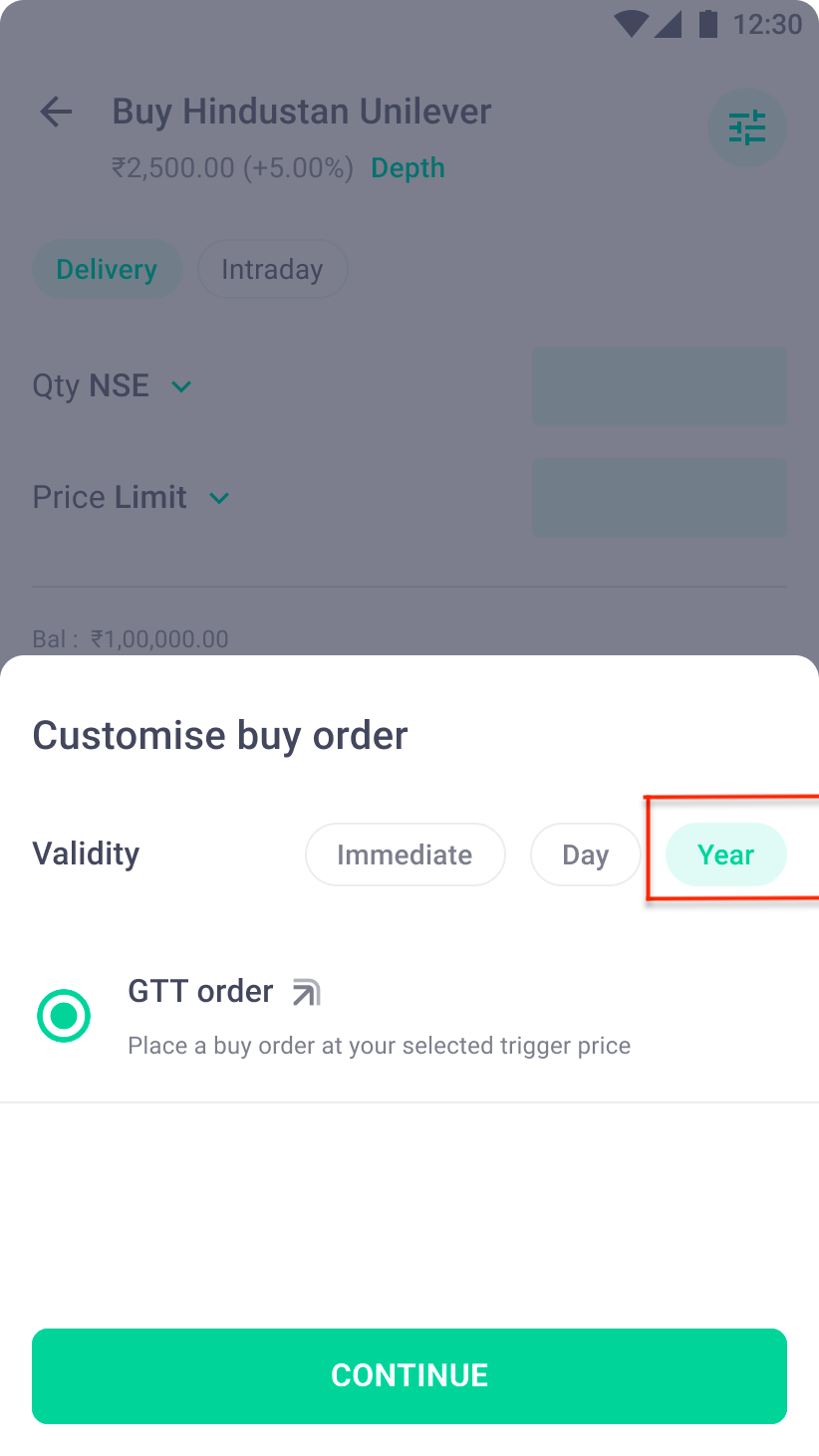Enable Day validity option
This screenshot has height=1456, width=819.
click(x=585, y=853)
